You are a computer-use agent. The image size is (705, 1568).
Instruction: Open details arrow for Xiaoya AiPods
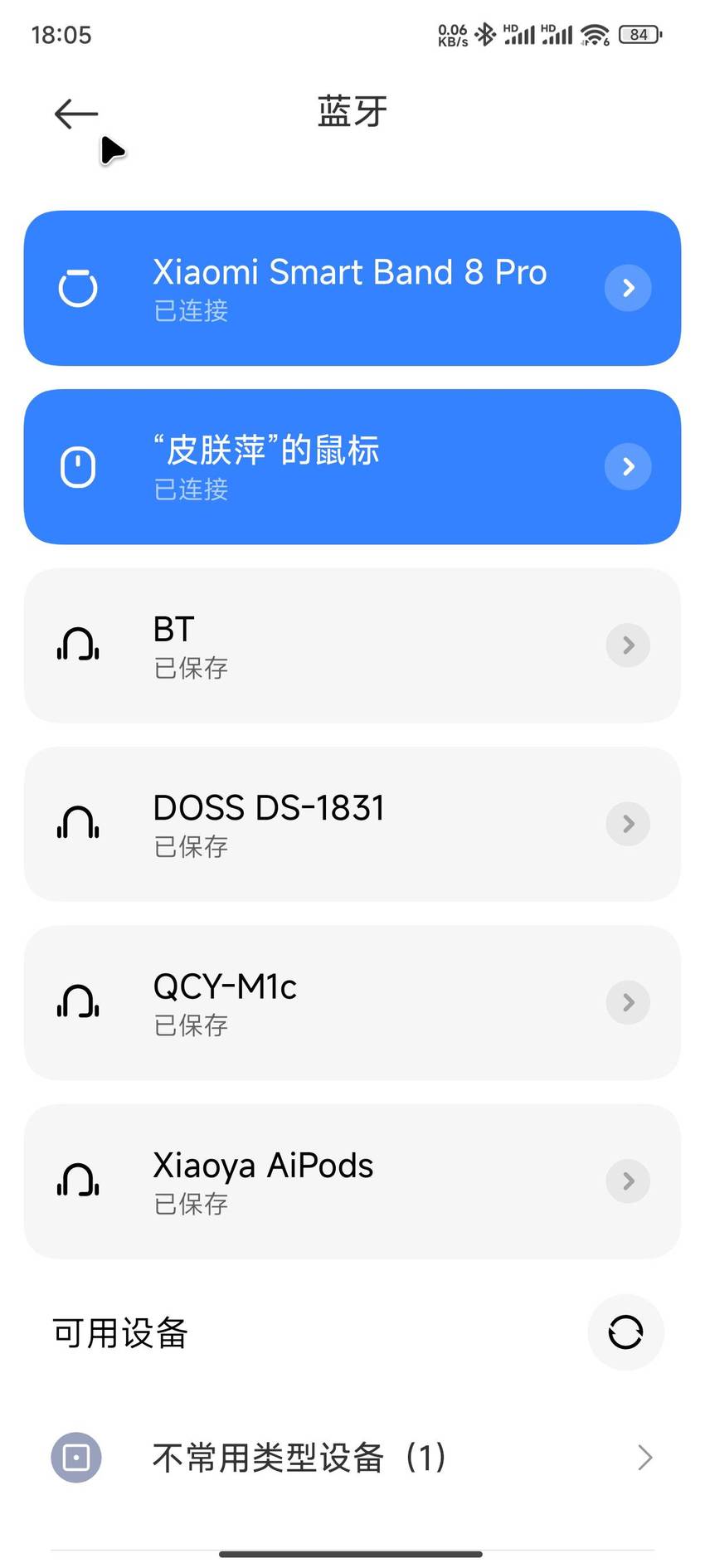628,1181
